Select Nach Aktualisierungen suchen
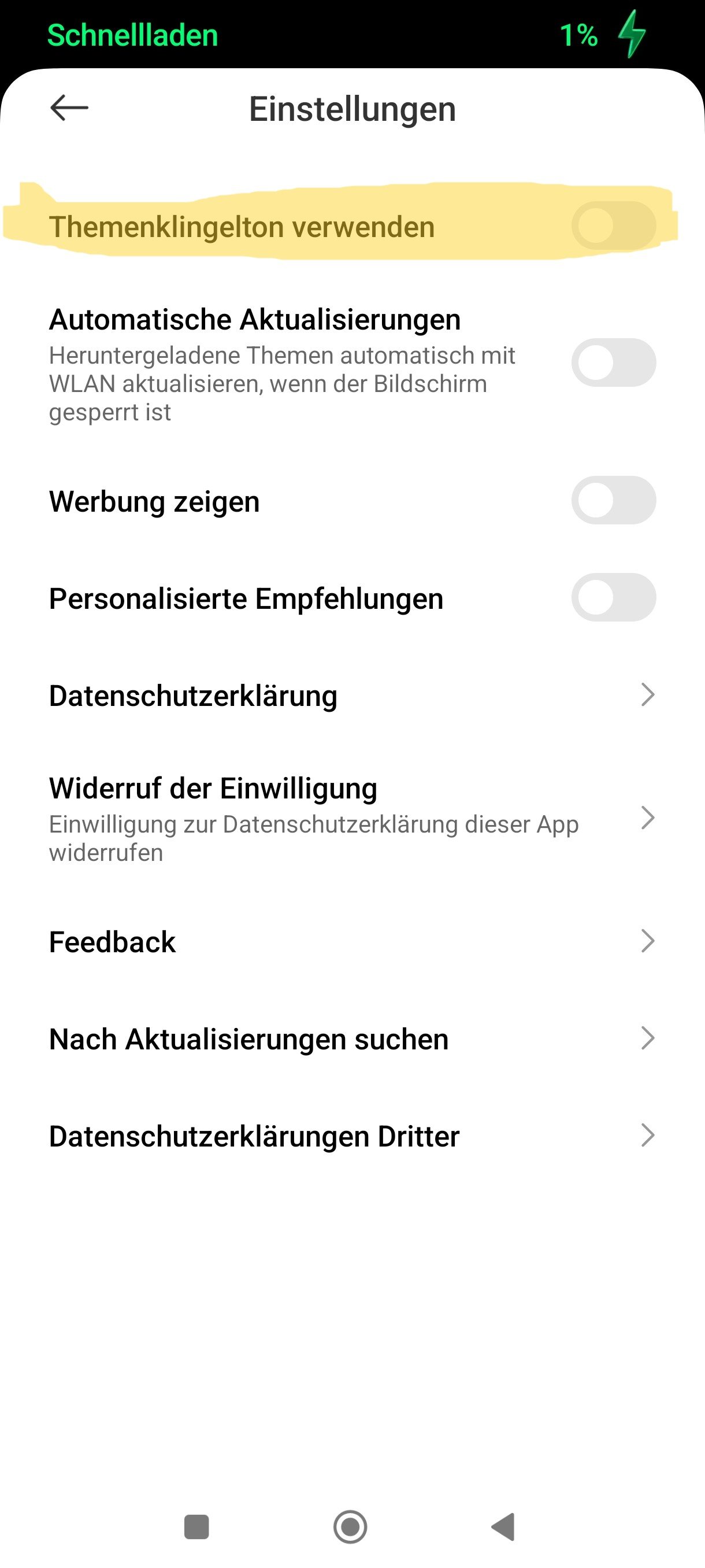Viewport: 705px width, 1568px height. (x=351, y=1038)
